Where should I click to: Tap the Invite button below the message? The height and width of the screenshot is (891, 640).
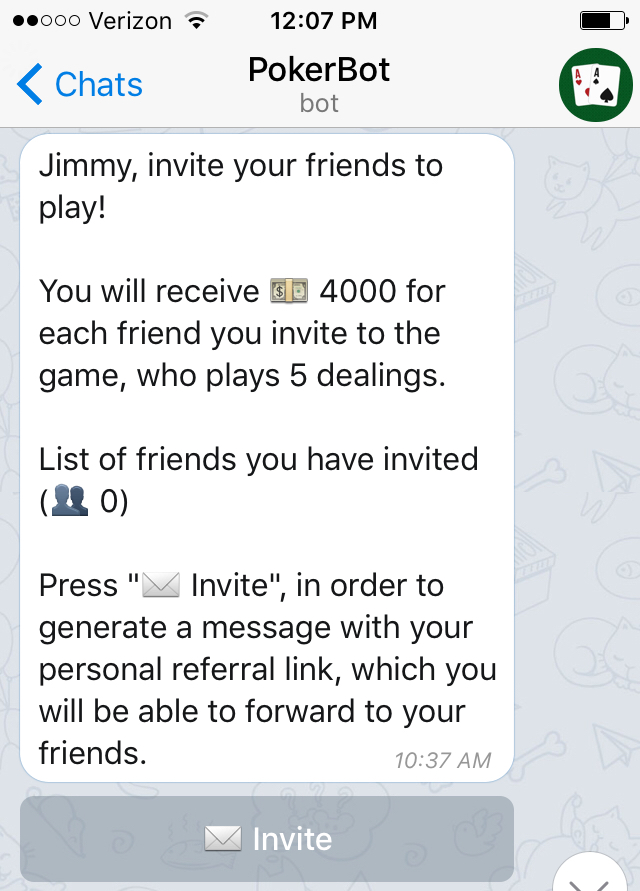(x=267, y=838)
